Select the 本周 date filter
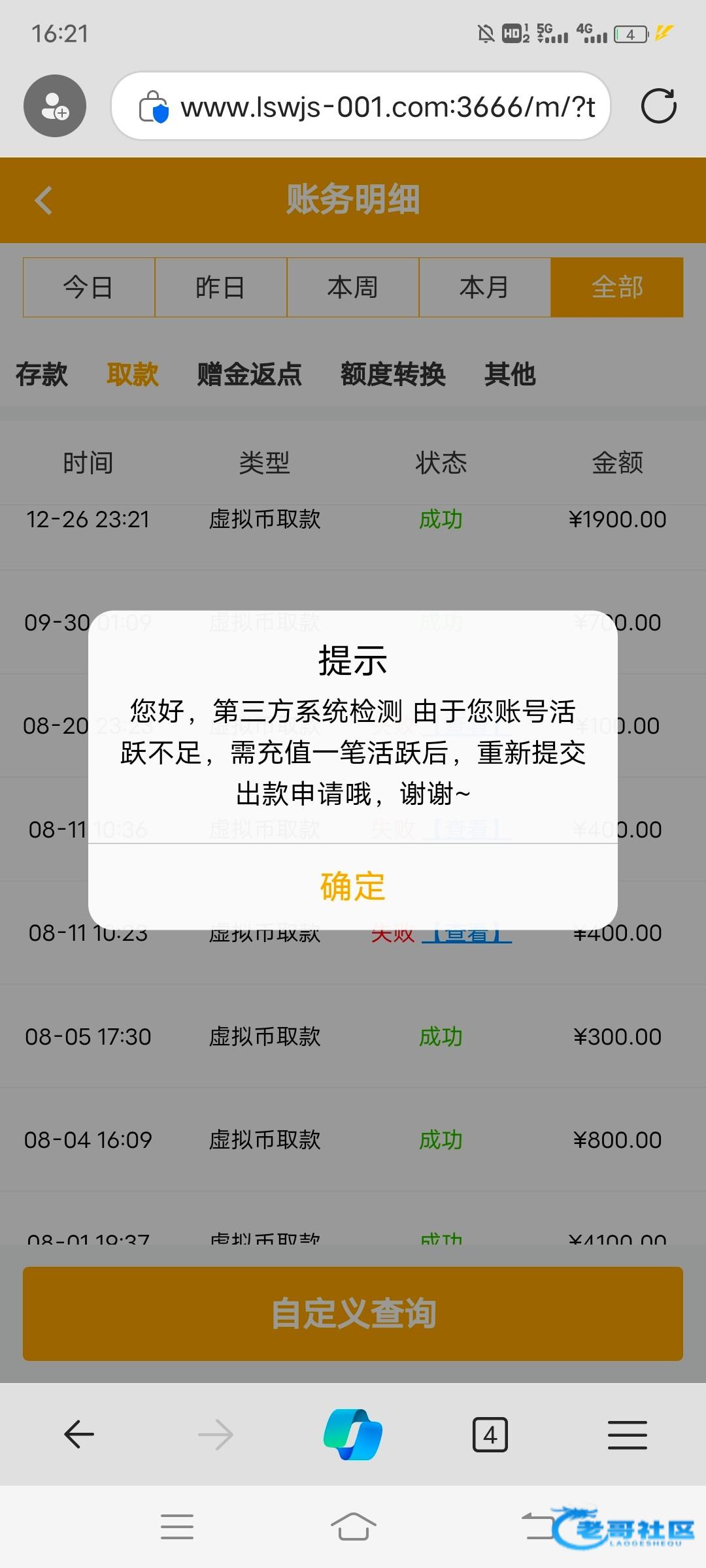706x1568 pixels. [x=353, y=287]
